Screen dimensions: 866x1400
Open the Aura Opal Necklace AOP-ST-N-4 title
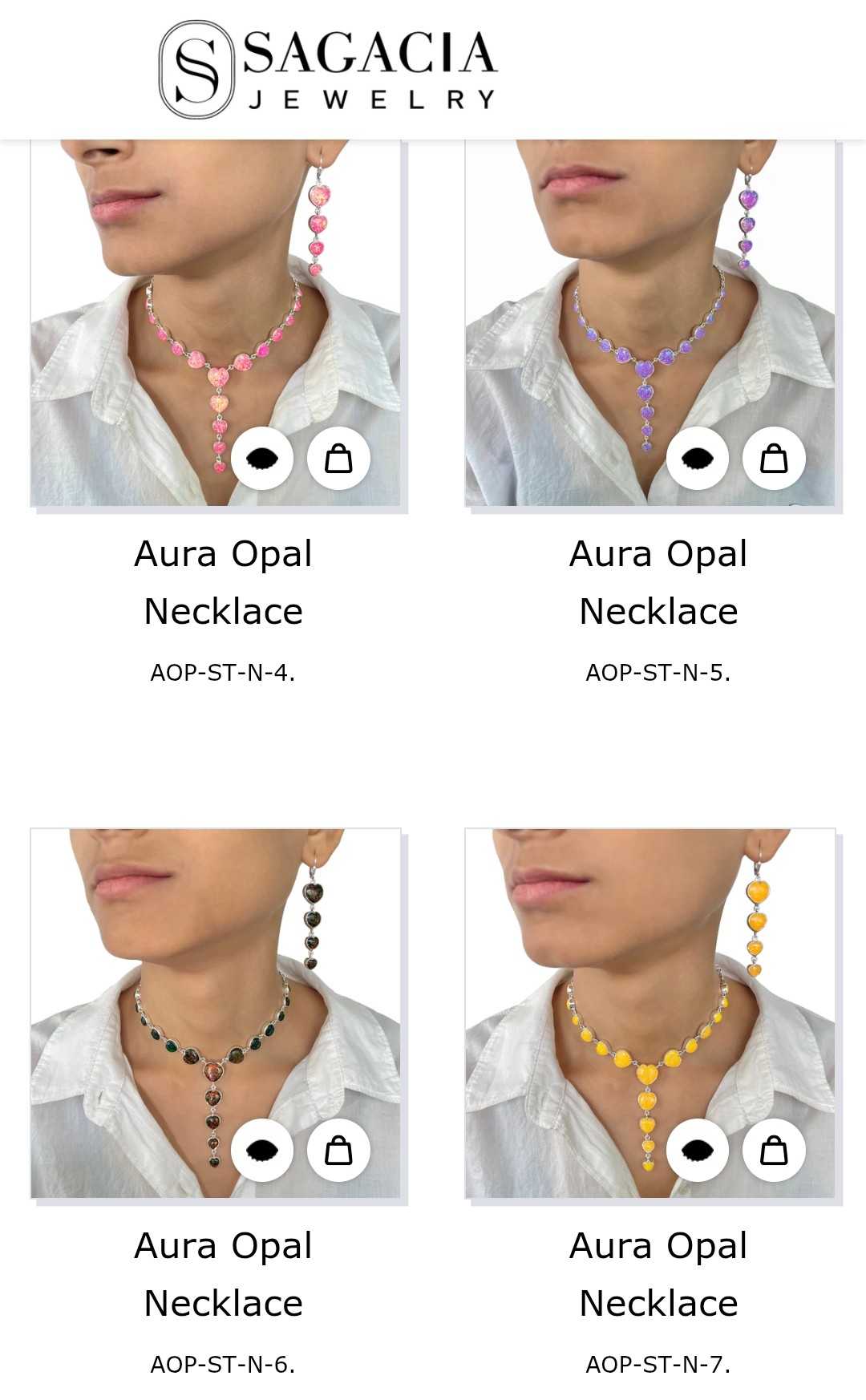[223, 583]
